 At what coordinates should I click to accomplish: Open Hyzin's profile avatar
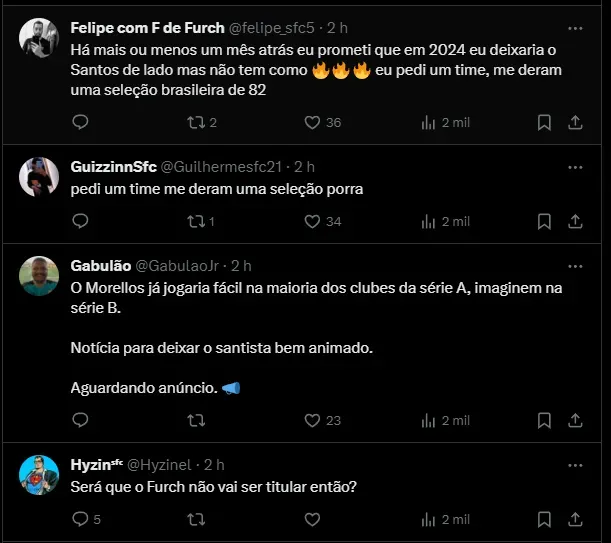(x=39, y=474)
